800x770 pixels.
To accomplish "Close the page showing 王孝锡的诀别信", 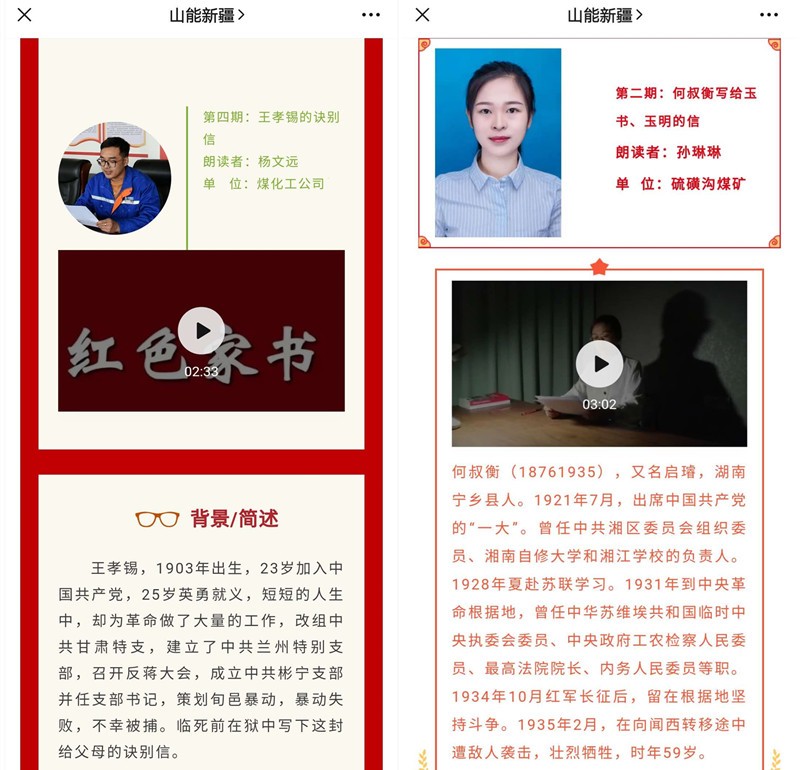I will [x=25, y=15].
